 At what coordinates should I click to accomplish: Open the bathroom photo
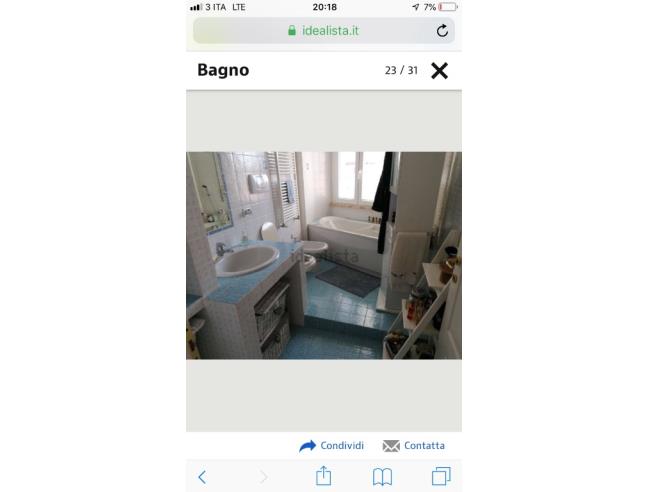pos(323,255)
